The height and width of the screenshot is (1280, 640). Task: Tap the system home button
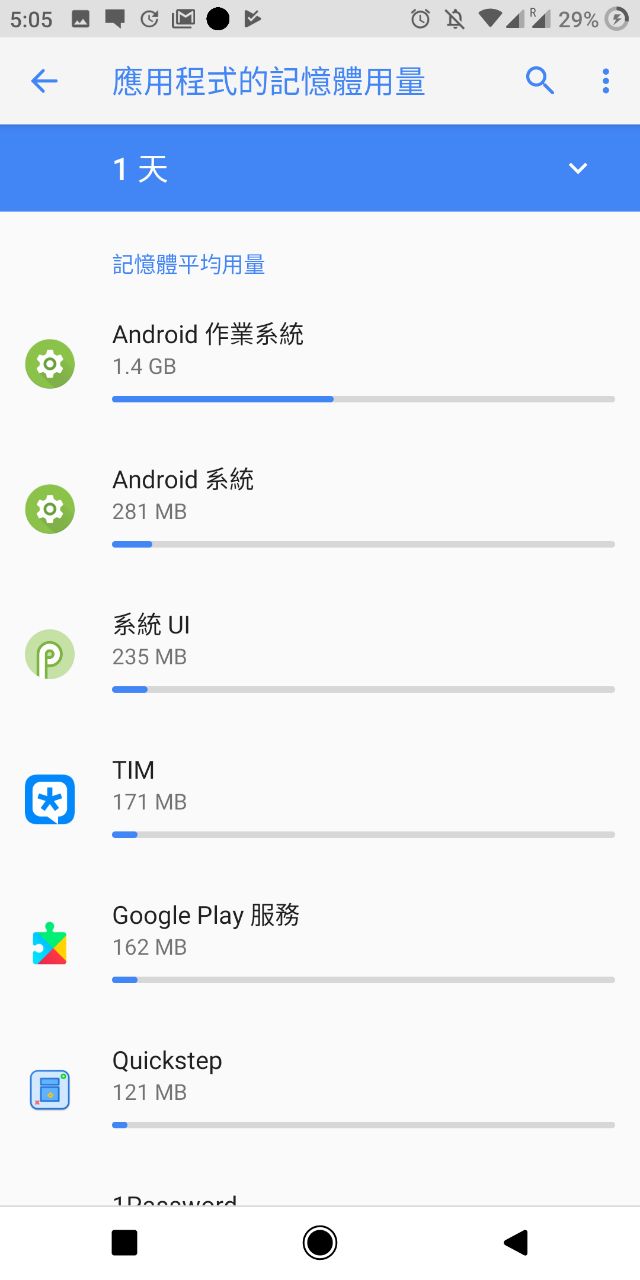(x=320, y=1242)
